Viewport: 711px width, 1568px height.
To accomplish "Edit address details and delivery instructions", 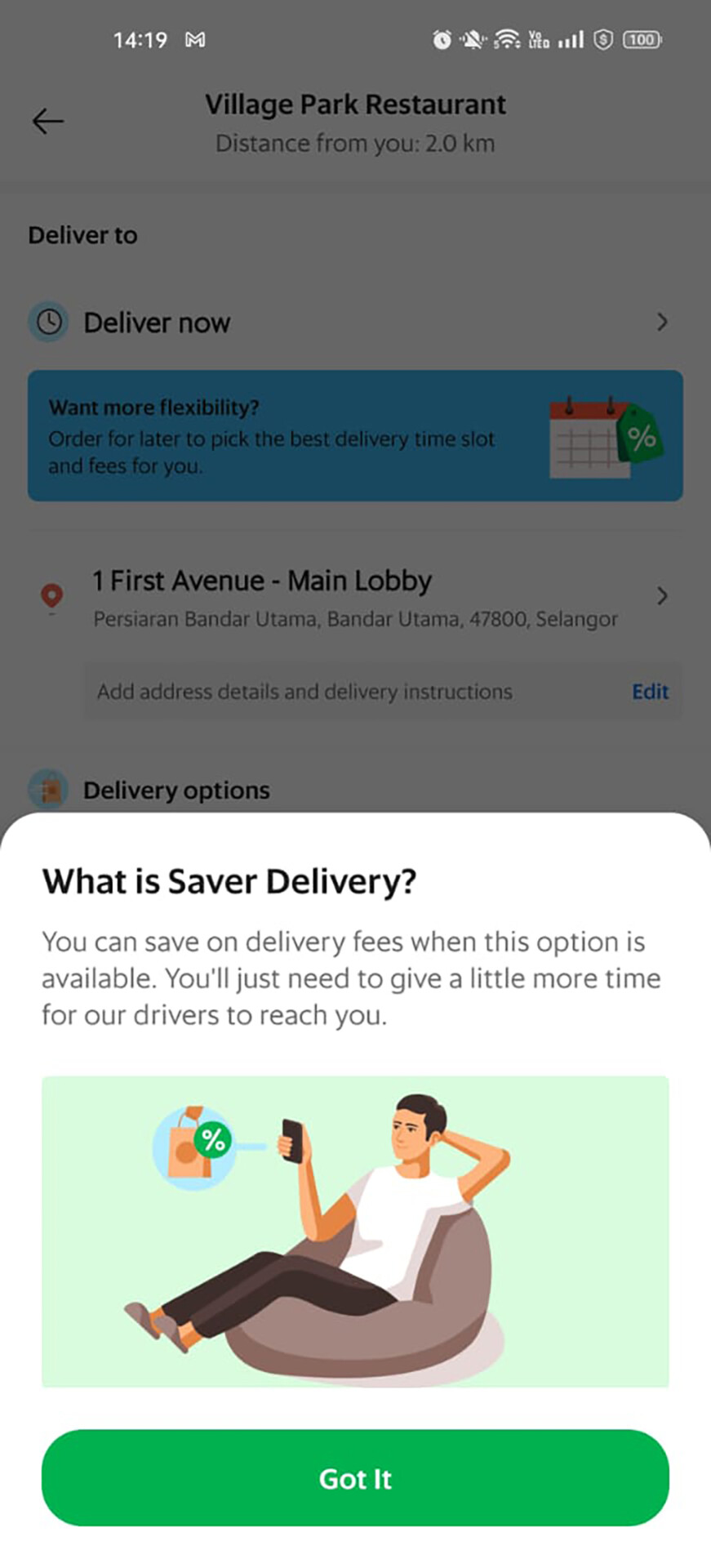I will [x=650, y=692].
